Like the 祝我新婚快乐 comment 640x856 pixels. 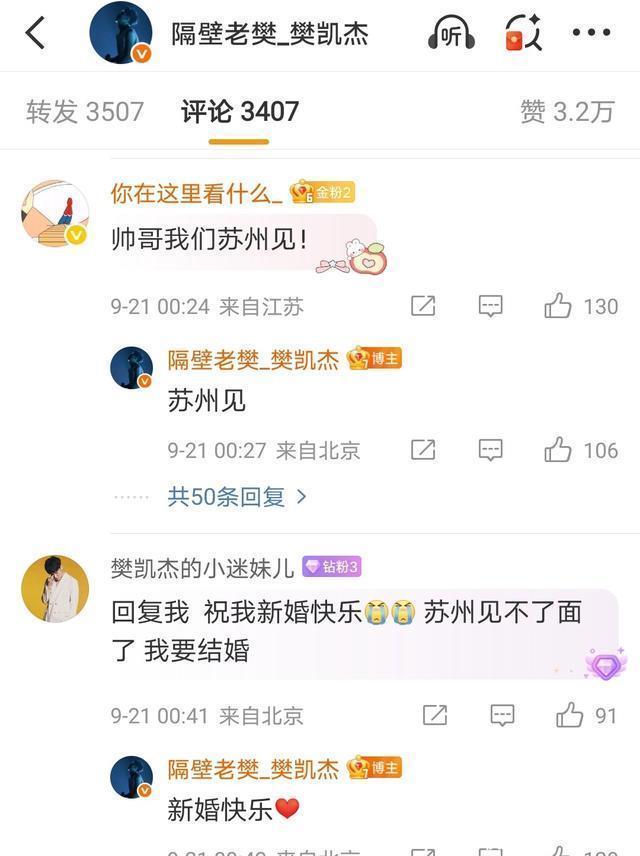[x=570, y=715]
